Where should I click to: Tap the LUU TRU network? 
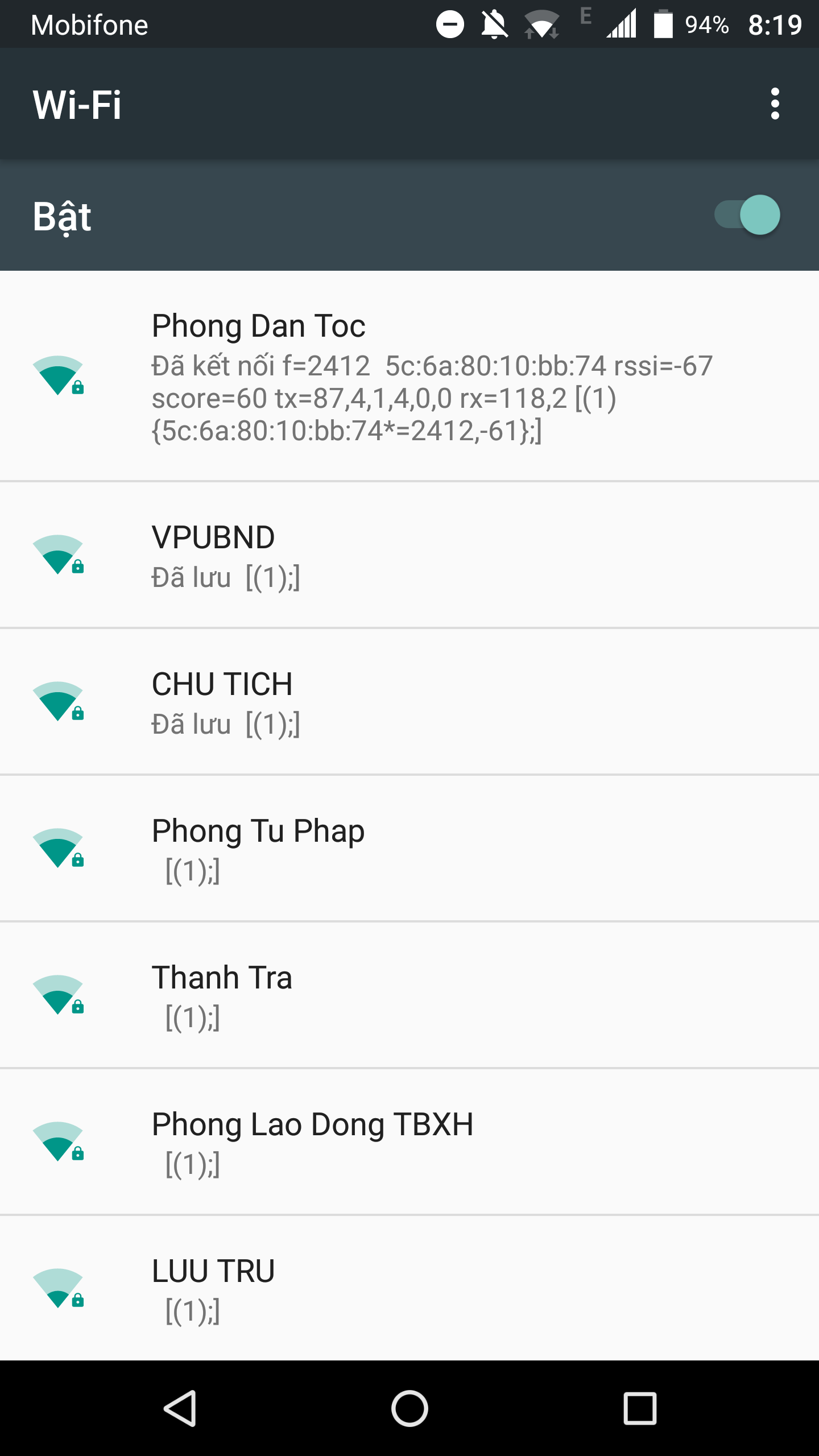tap(409, 1288)
